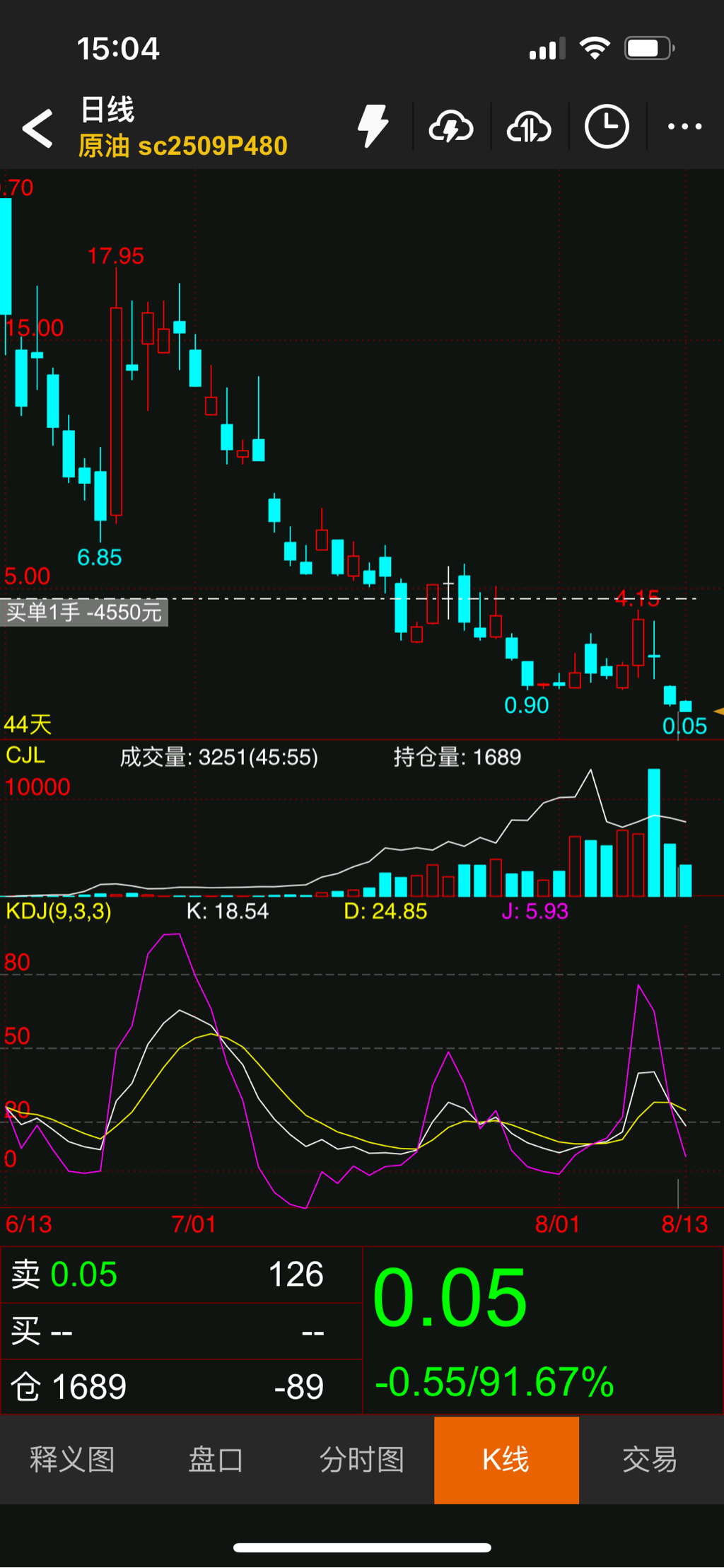This screenshot has width=724, height=1568.
Task: Tap the lightning bolt quick-order icon
Action: (x=373, y=127)
